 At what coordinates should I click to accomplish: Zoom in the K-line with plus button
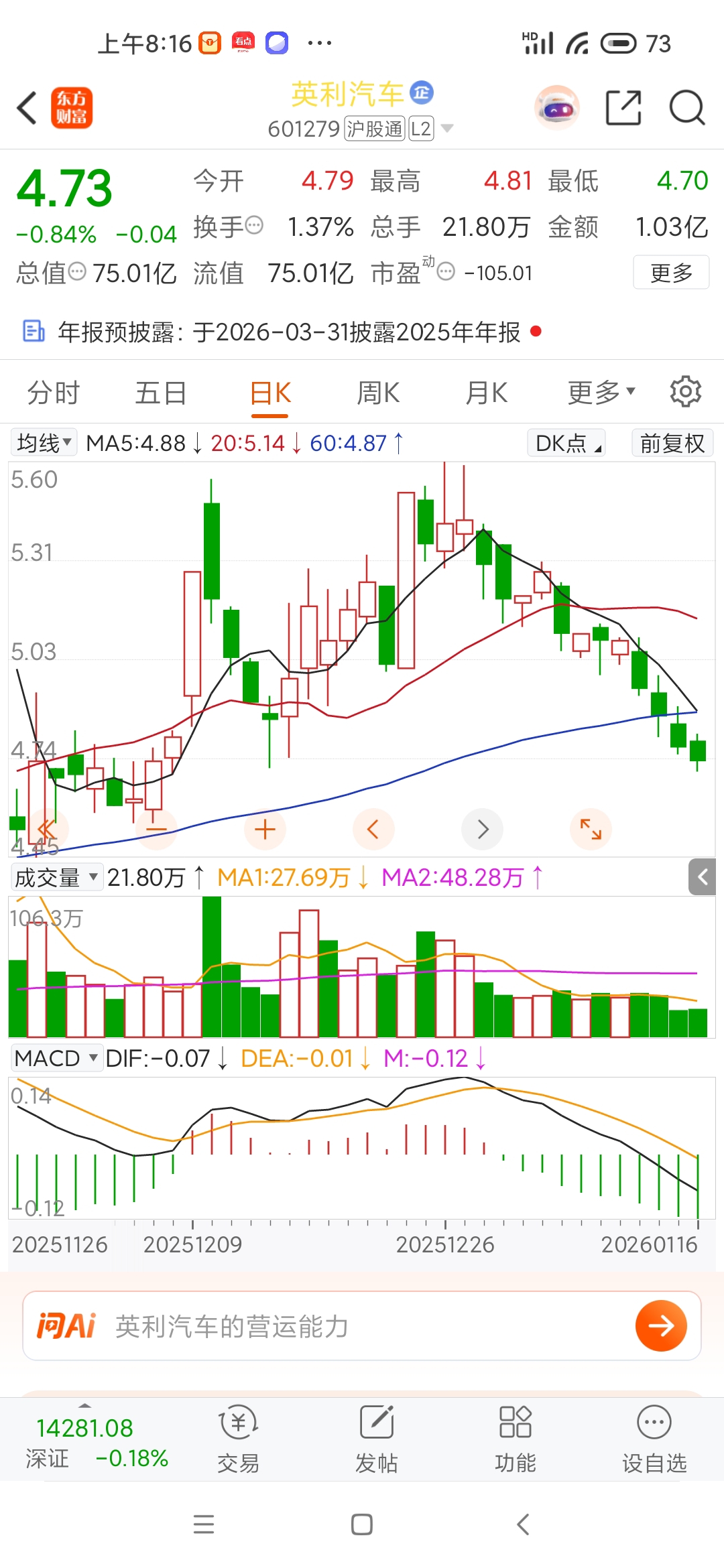tap(265, 830)
